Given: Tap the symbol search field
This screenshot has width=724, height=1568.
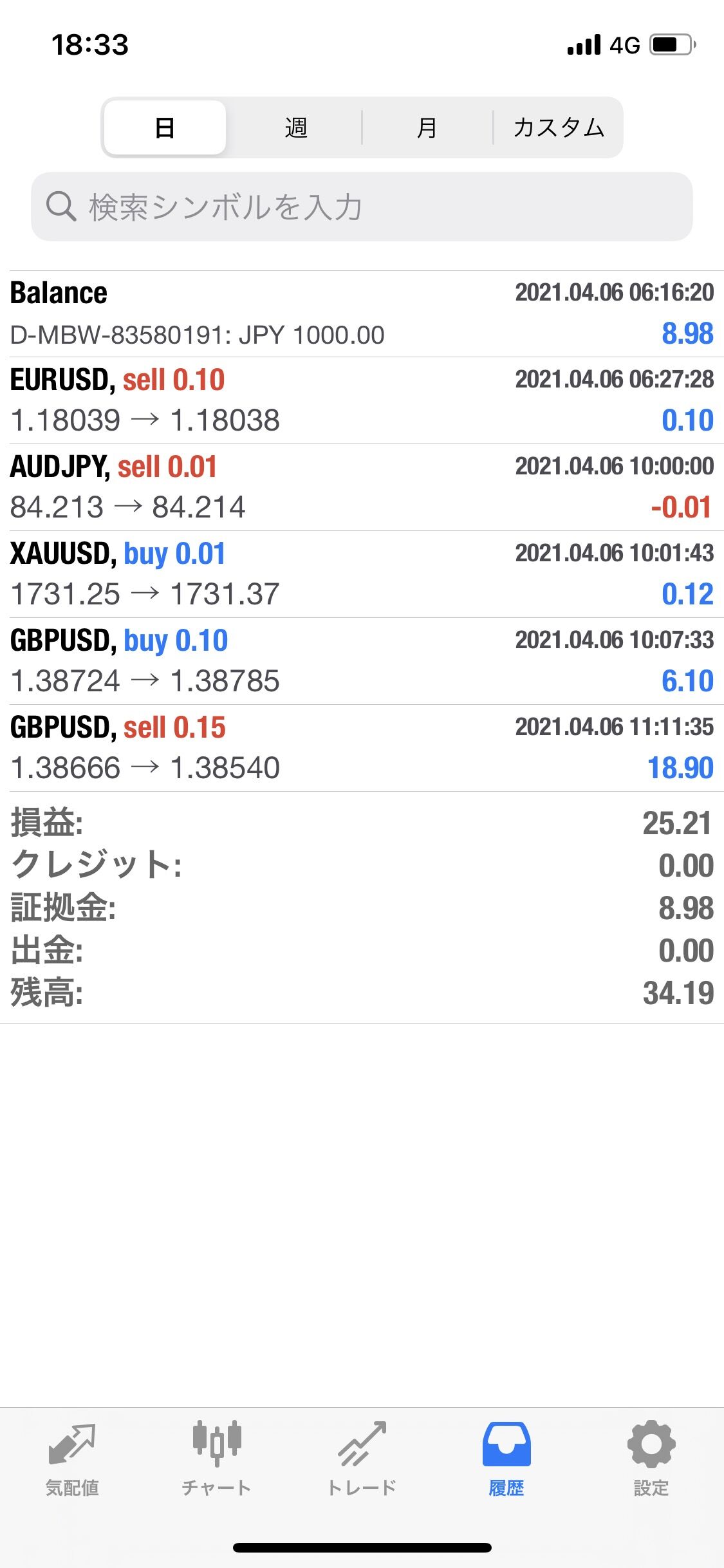Looking at the screenshot, I should [362, 207].
